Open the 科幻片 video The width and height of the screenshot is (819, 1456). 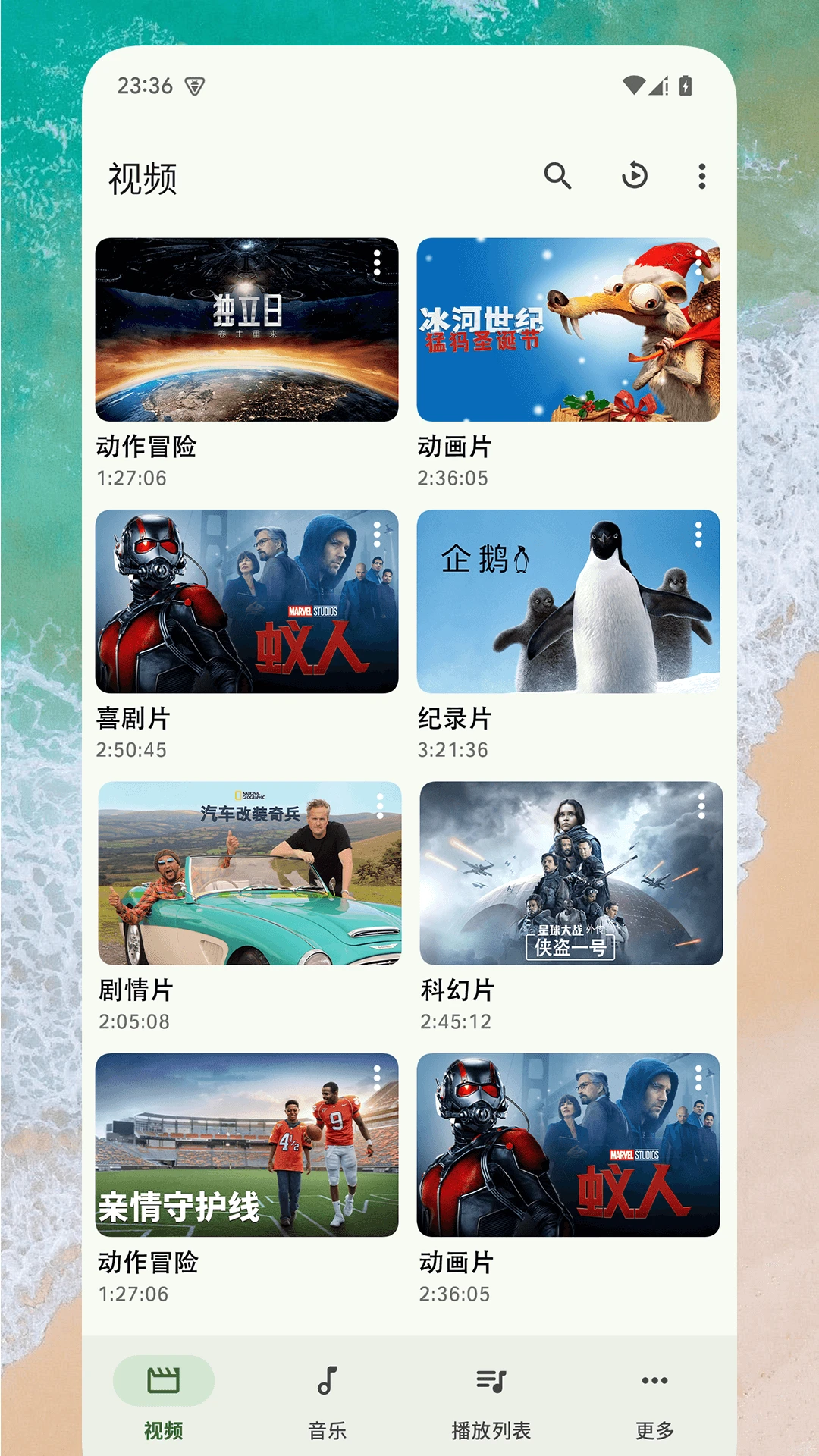tap(571, 873)
